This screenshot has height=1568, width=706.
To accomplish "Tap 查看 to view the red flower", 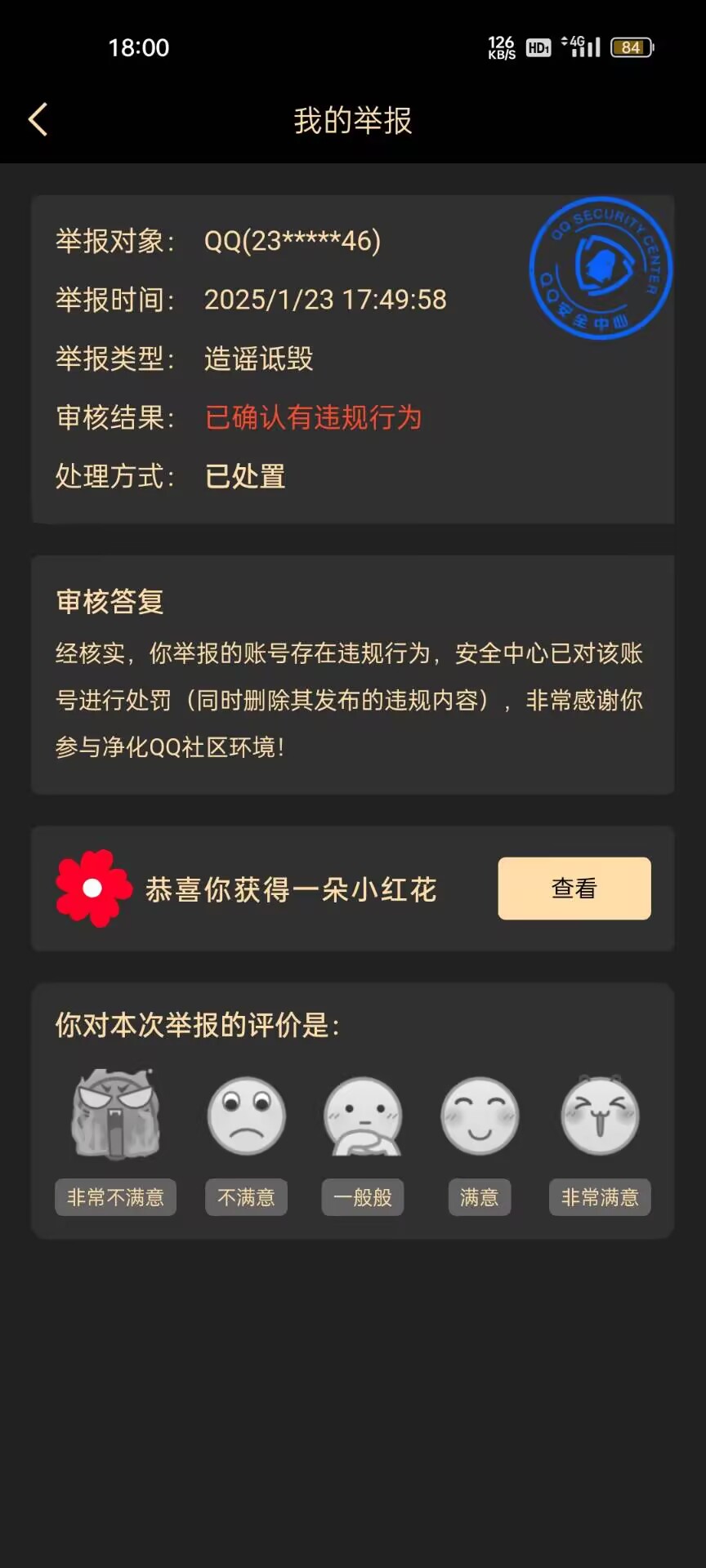I will pos(574,888).
